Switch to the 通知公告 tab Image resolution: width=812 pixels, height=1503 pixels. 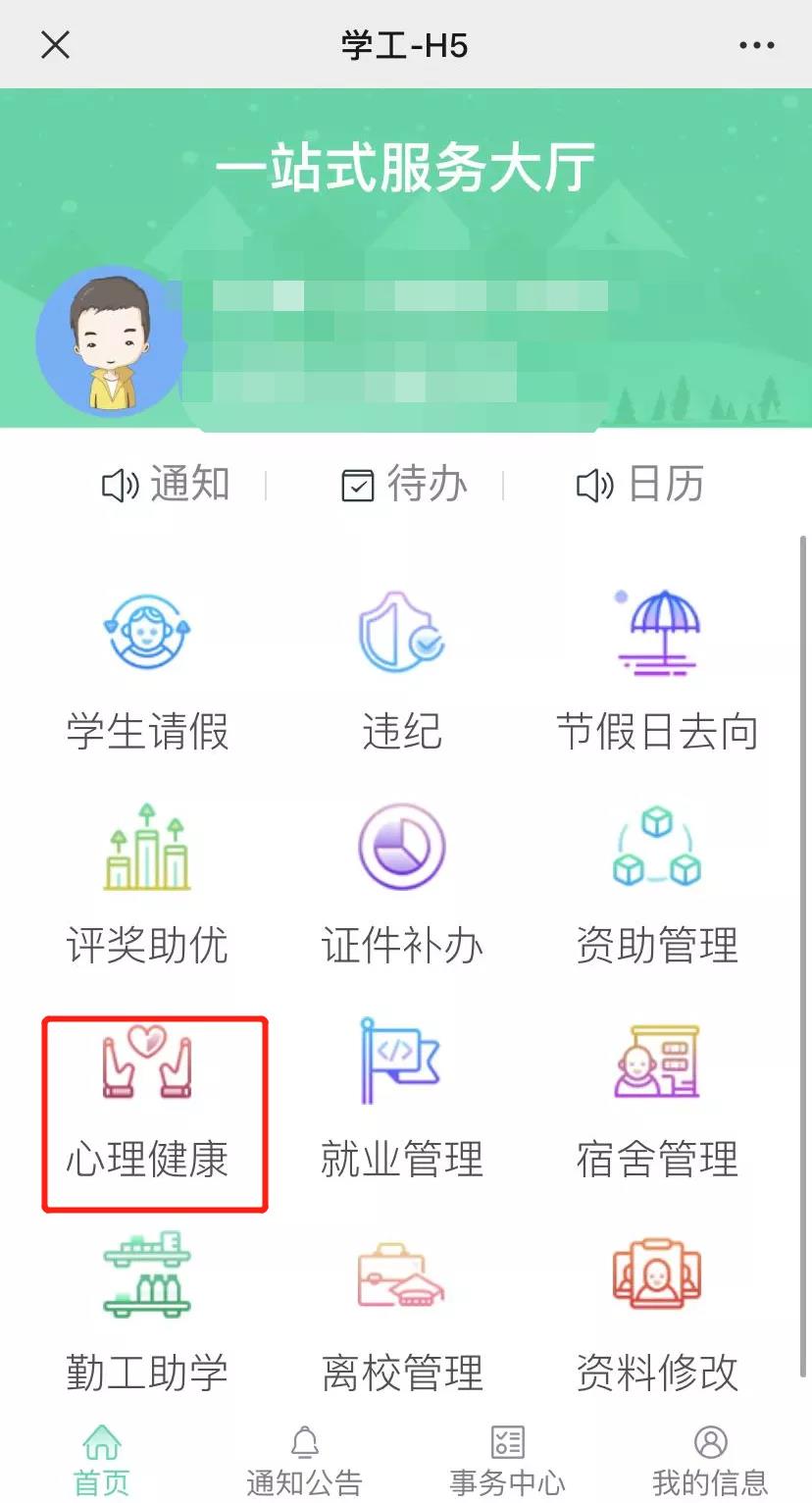pos(304,1460)
